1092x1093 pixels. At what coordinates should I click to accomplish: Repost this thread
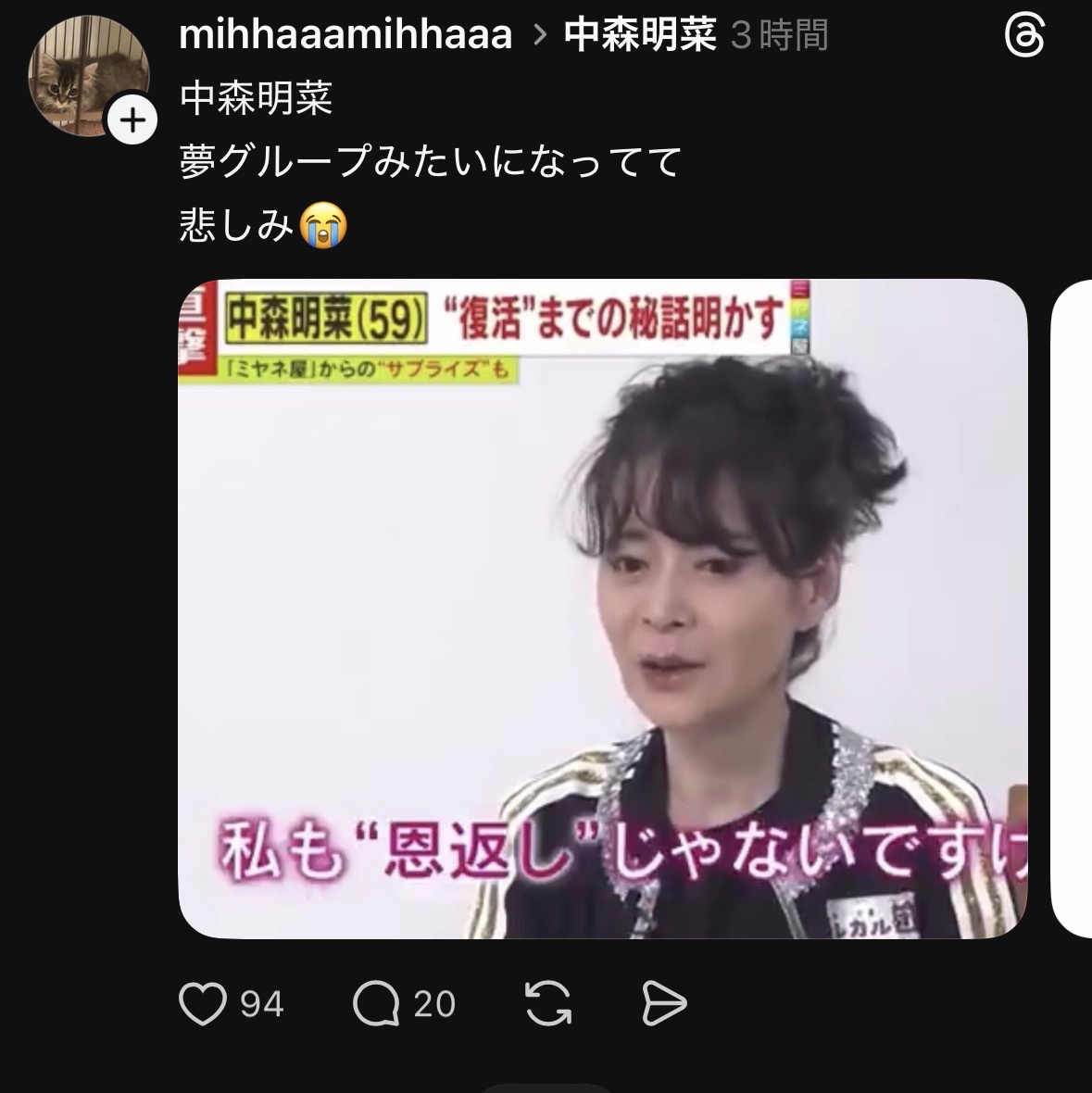click(x=548, y=1004)
